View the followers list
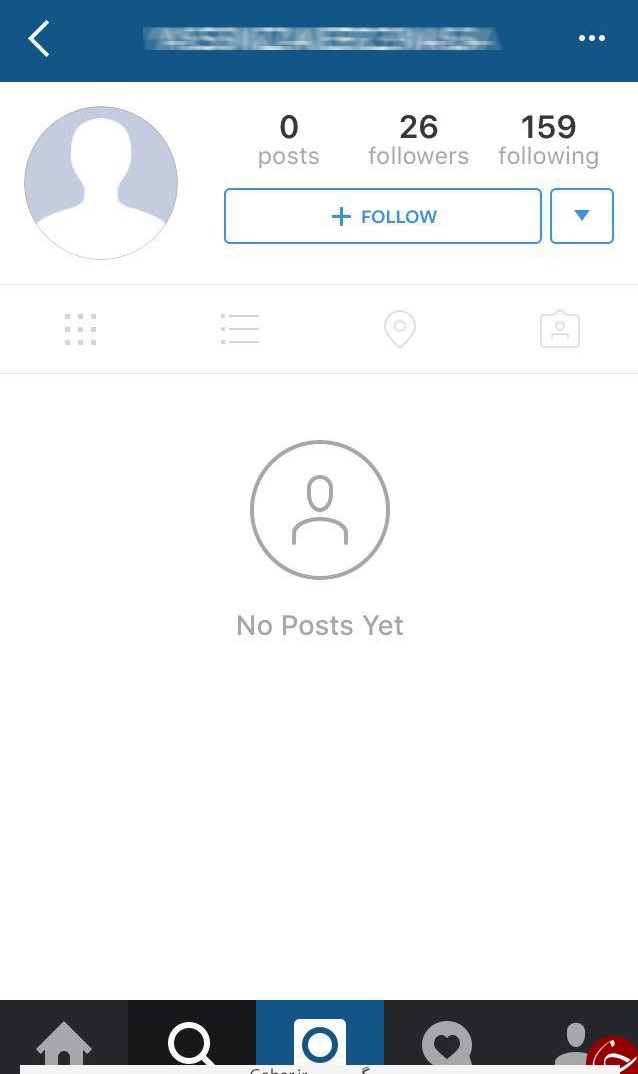 click(418, 140)
